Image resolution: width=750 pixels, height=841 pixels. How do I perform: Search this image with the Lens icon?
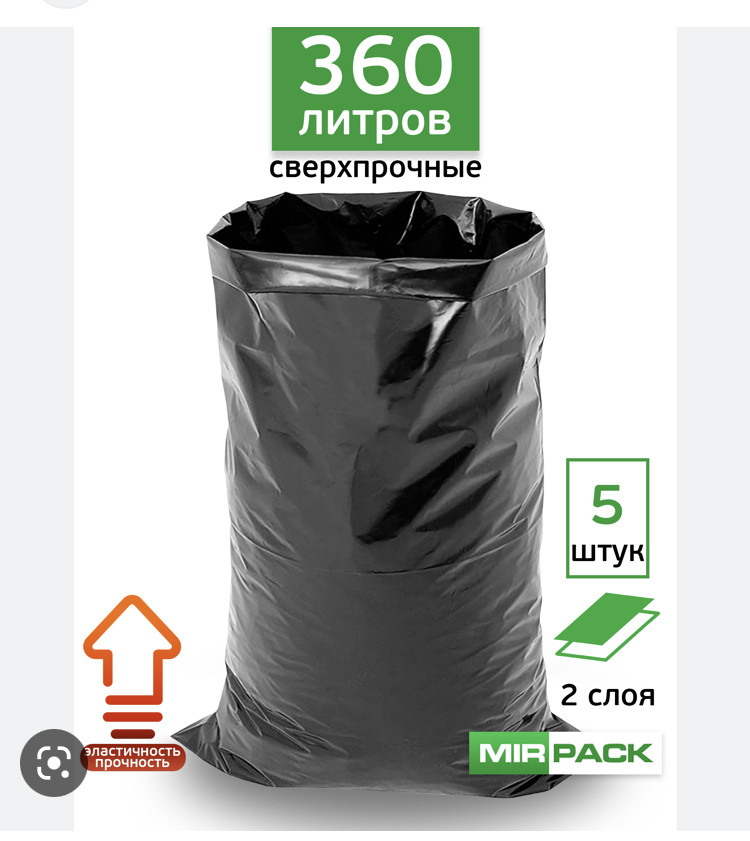[x=52, y=763]
